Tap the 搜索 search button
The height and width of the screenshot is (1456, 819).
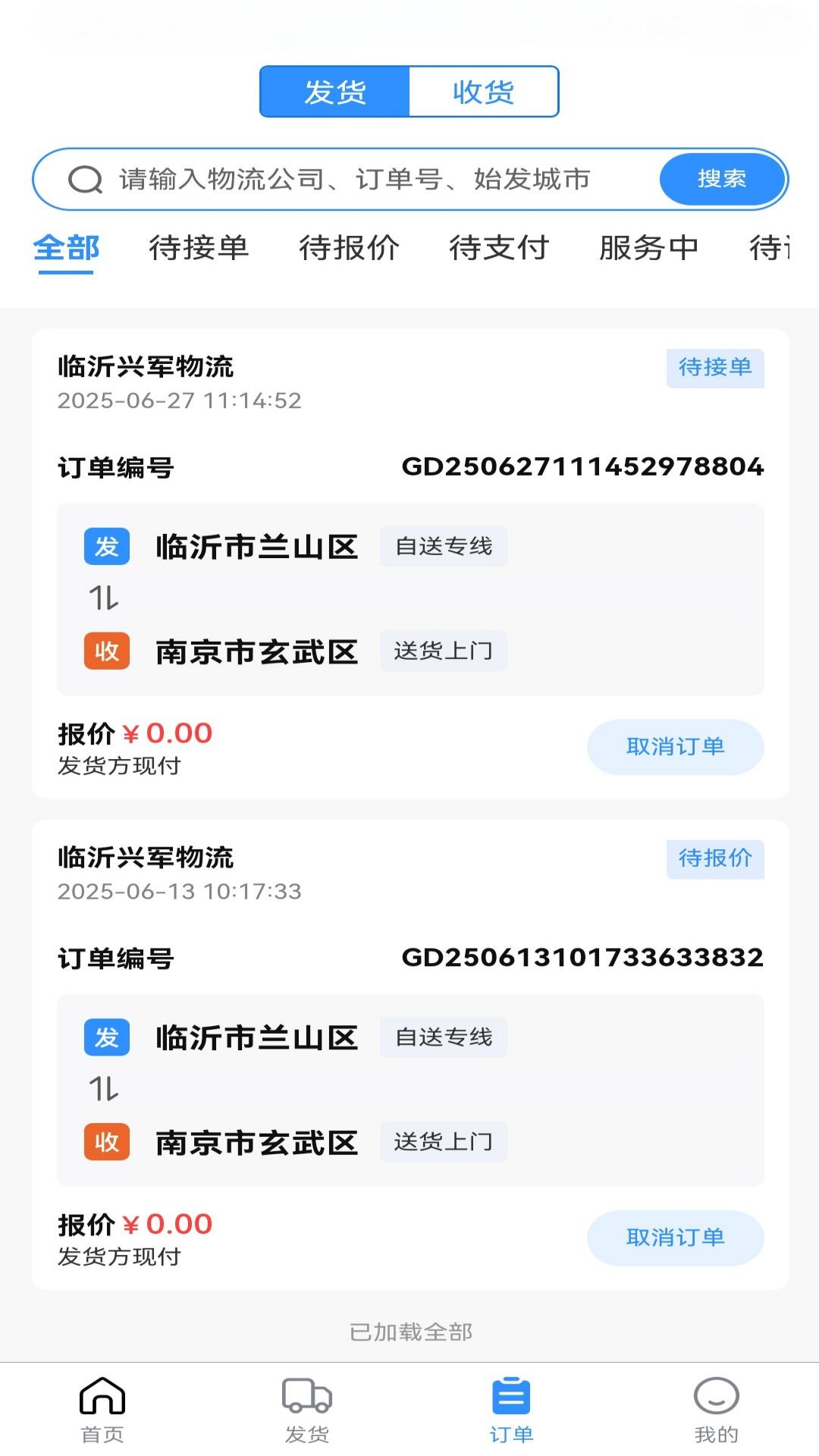(720, 179)
